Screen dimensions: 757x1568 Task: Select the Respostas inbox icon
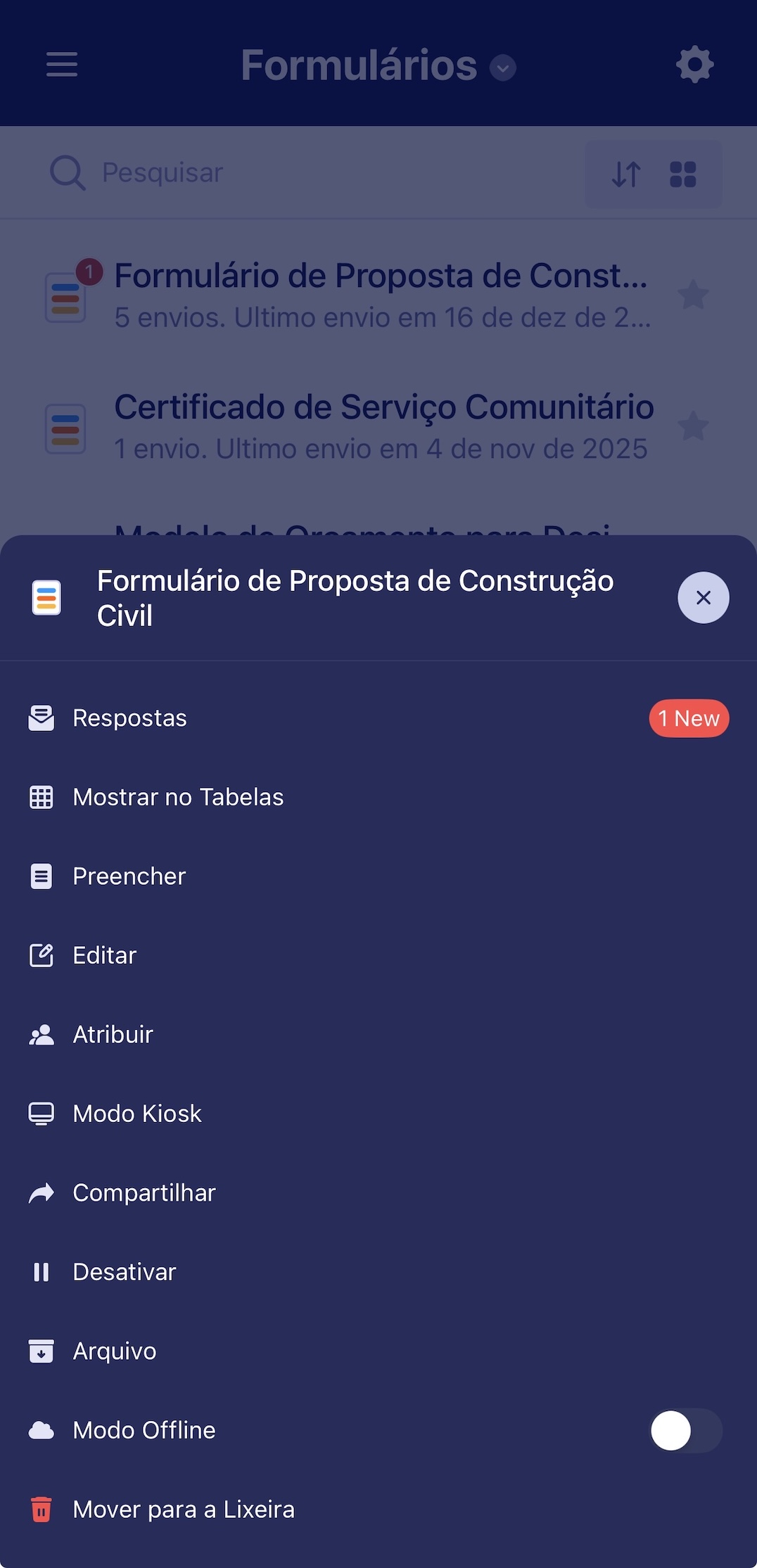pyautogui.click(x=41, y=718)
